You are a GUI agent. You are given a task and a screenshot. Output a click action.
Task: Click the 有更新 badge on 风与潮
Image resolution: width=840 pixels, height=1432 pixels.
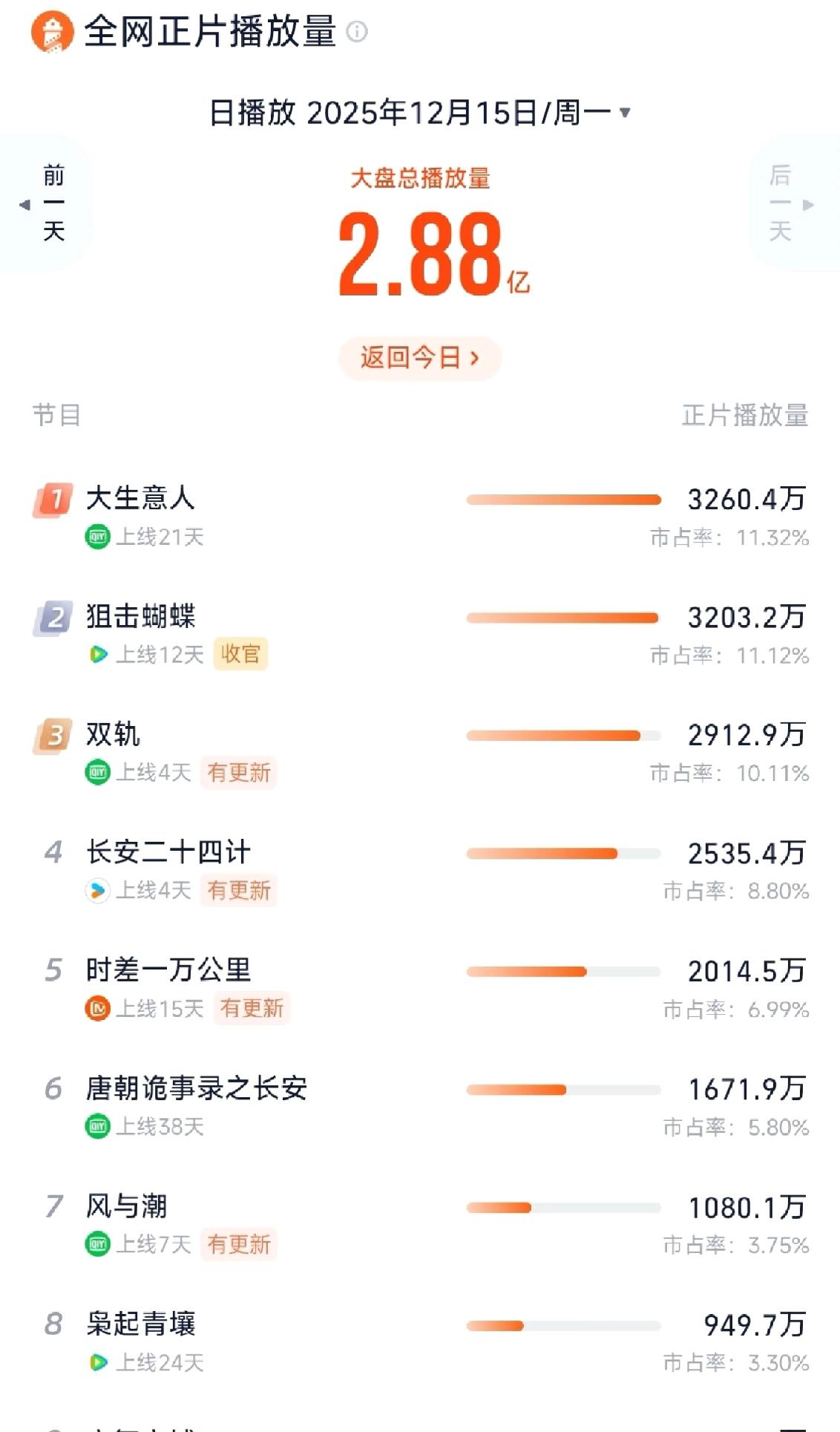(239, 1245)
